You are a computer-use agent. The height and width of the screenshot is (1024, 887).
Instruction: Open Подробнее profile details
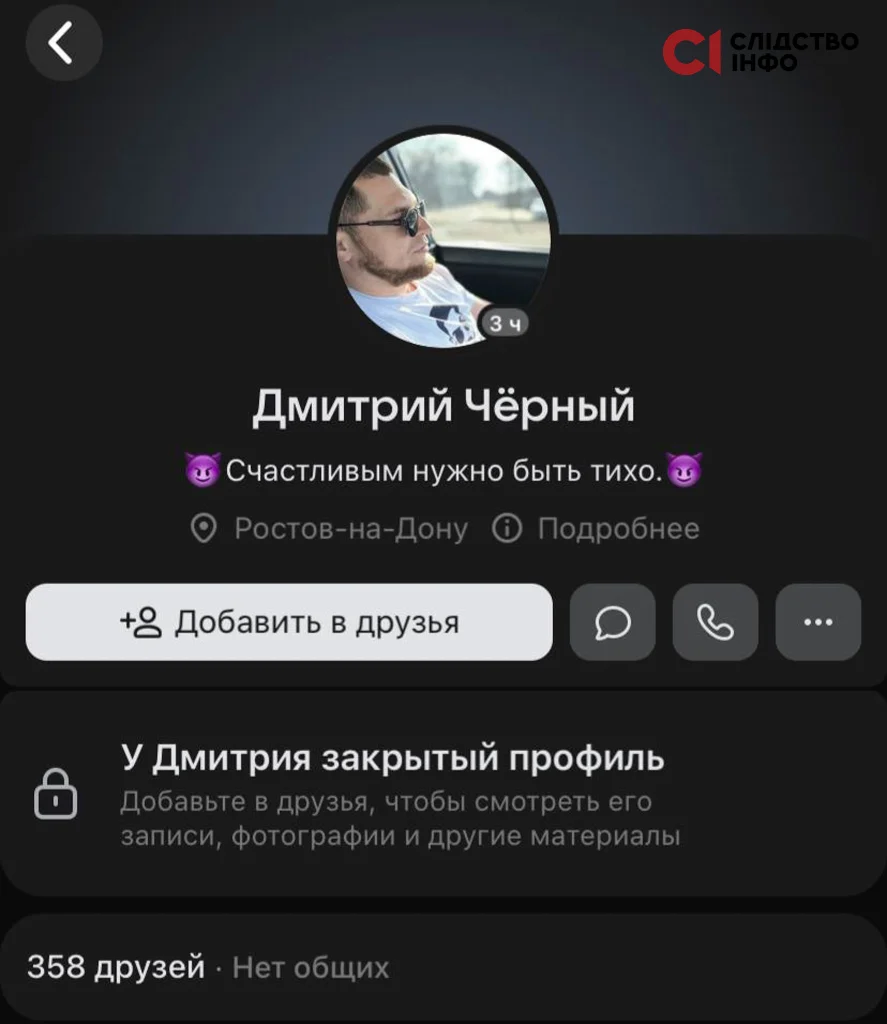click(597, 528)
